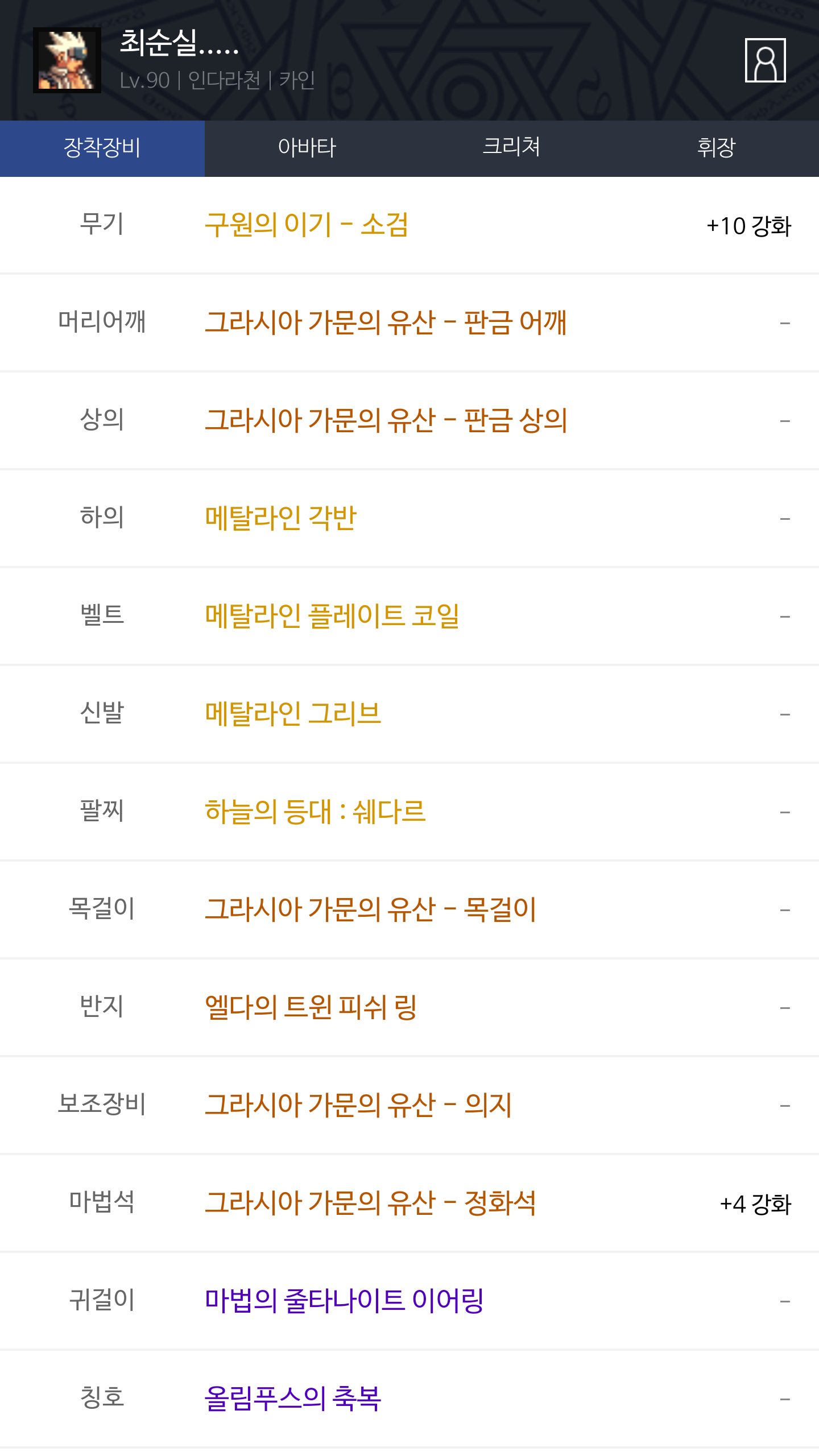View belt item 메탈라인 플레이트 코일
This screenshot has width=819, height=1456.
click(x=332, y=616)
